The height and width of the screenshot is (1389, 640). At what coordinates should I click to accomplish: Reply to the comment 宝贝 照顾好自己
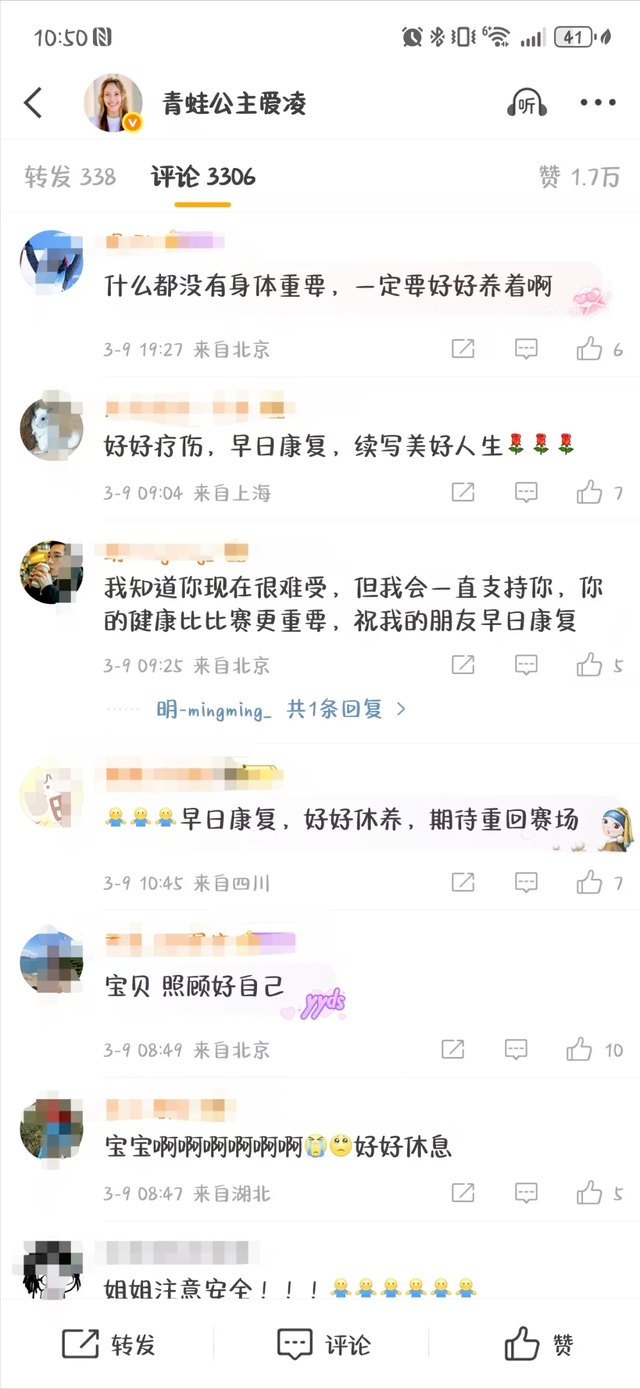point(516,1049)
